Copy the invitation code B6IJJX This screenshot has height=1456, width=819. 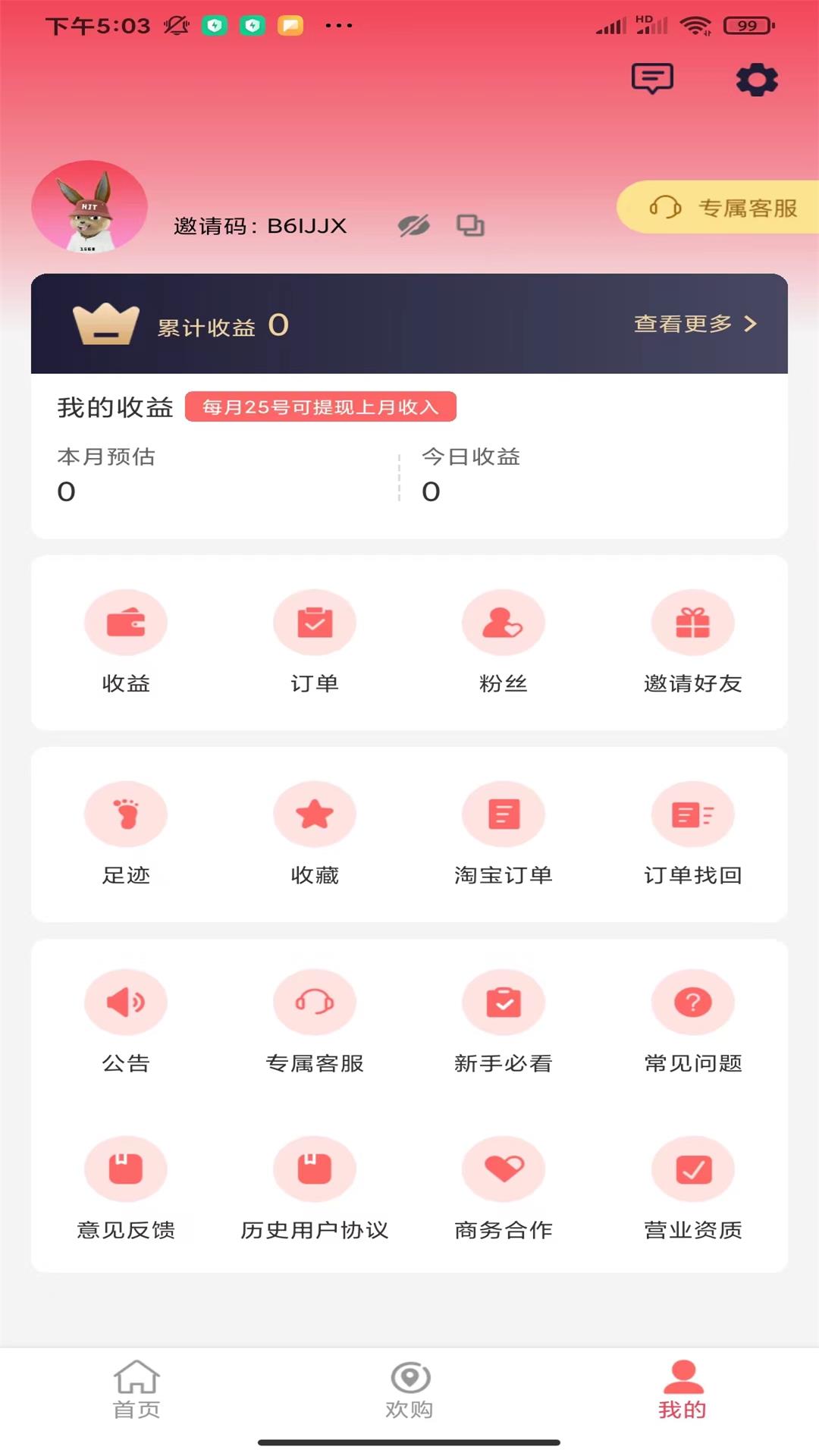tap(470, 225)
